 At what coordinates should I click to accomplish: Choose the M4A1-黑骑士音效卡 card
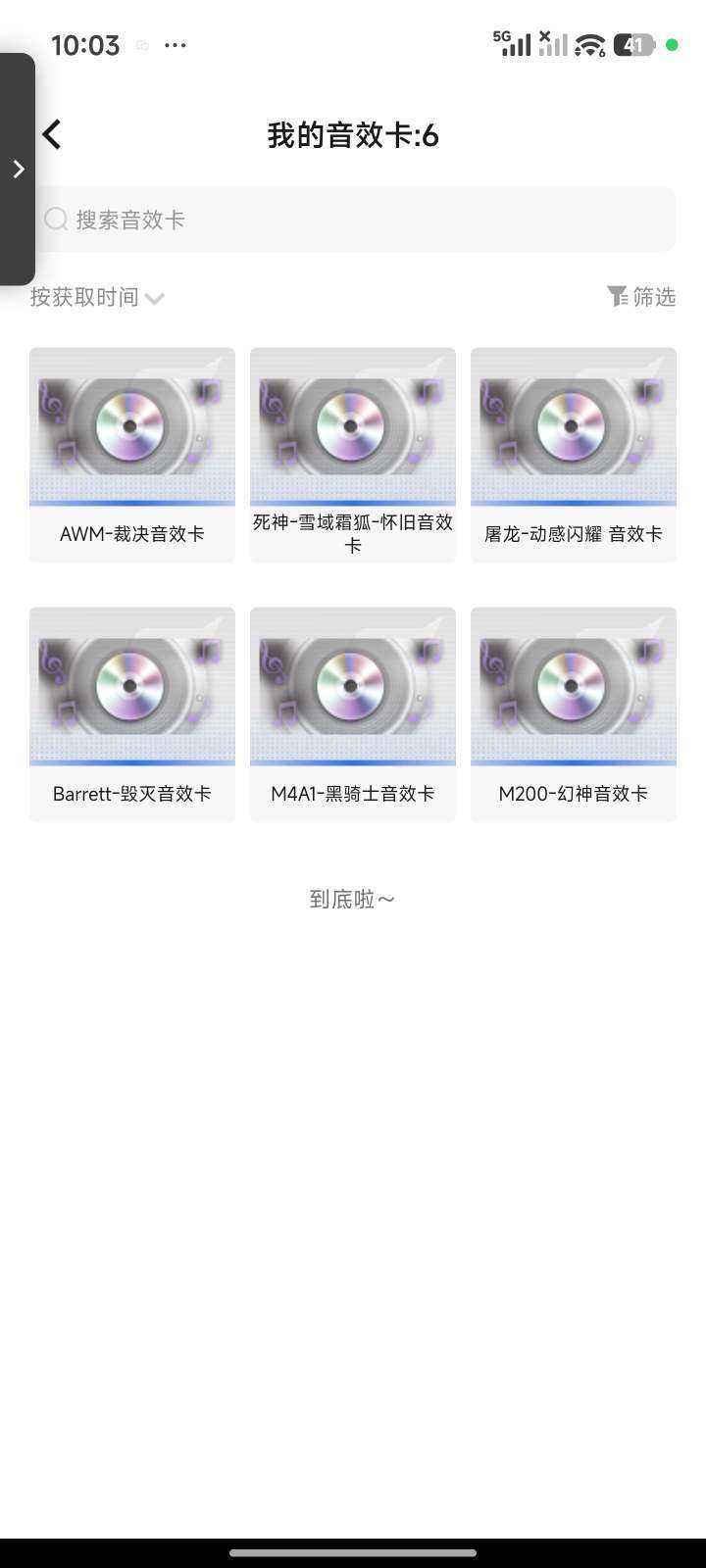point(353,714)
